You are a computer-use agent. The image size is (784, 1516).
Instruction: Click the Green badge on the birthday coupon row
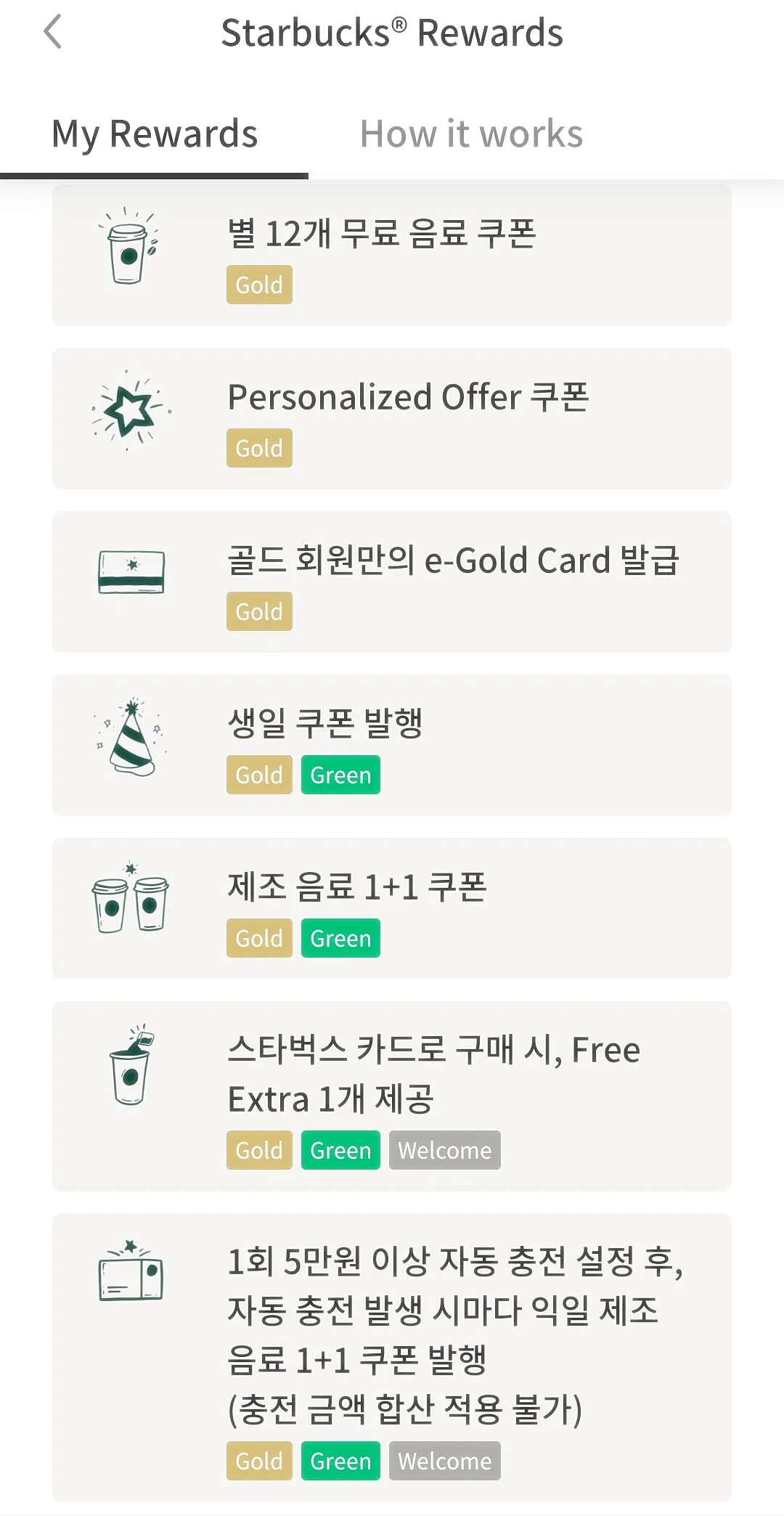[x=340, y=774]
